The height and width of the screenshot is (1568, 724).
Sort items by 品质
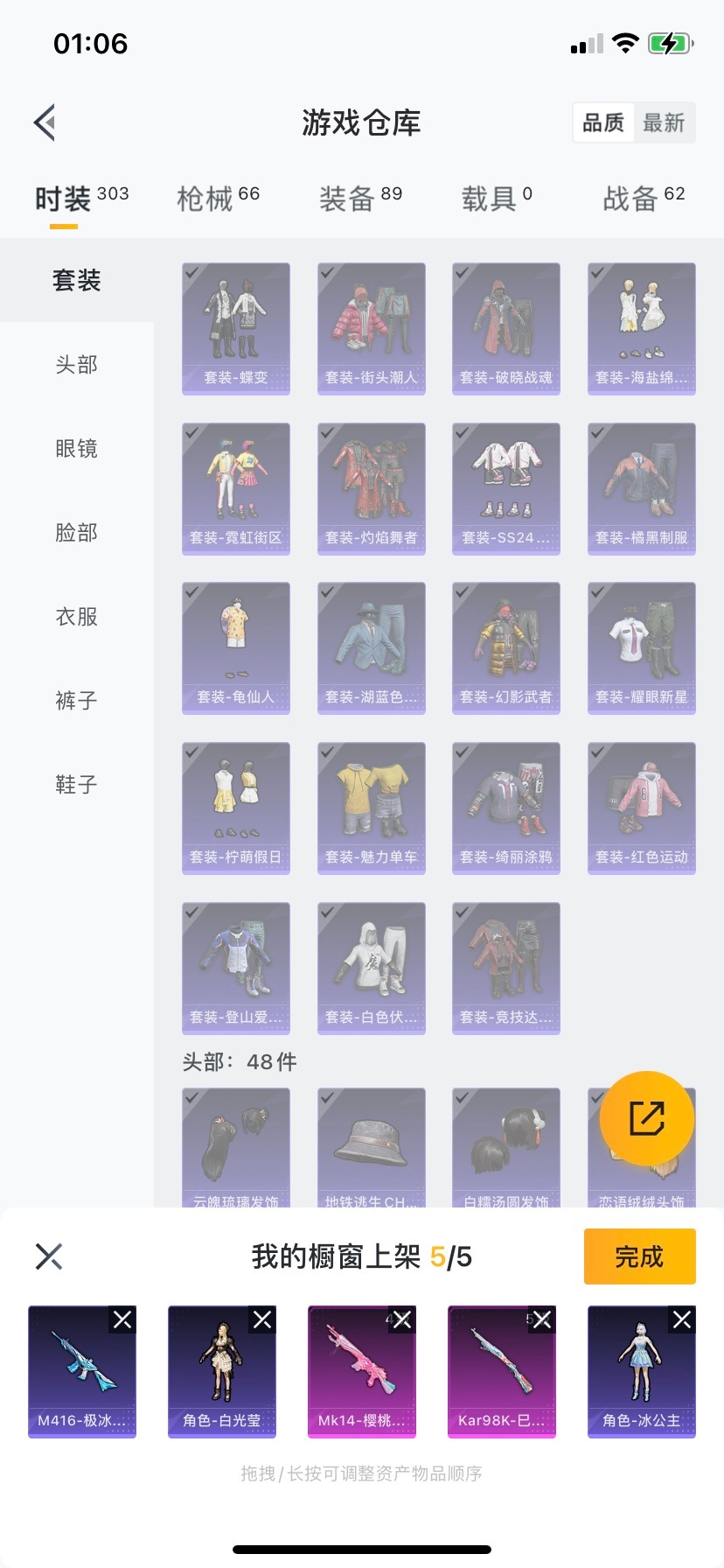603,123
